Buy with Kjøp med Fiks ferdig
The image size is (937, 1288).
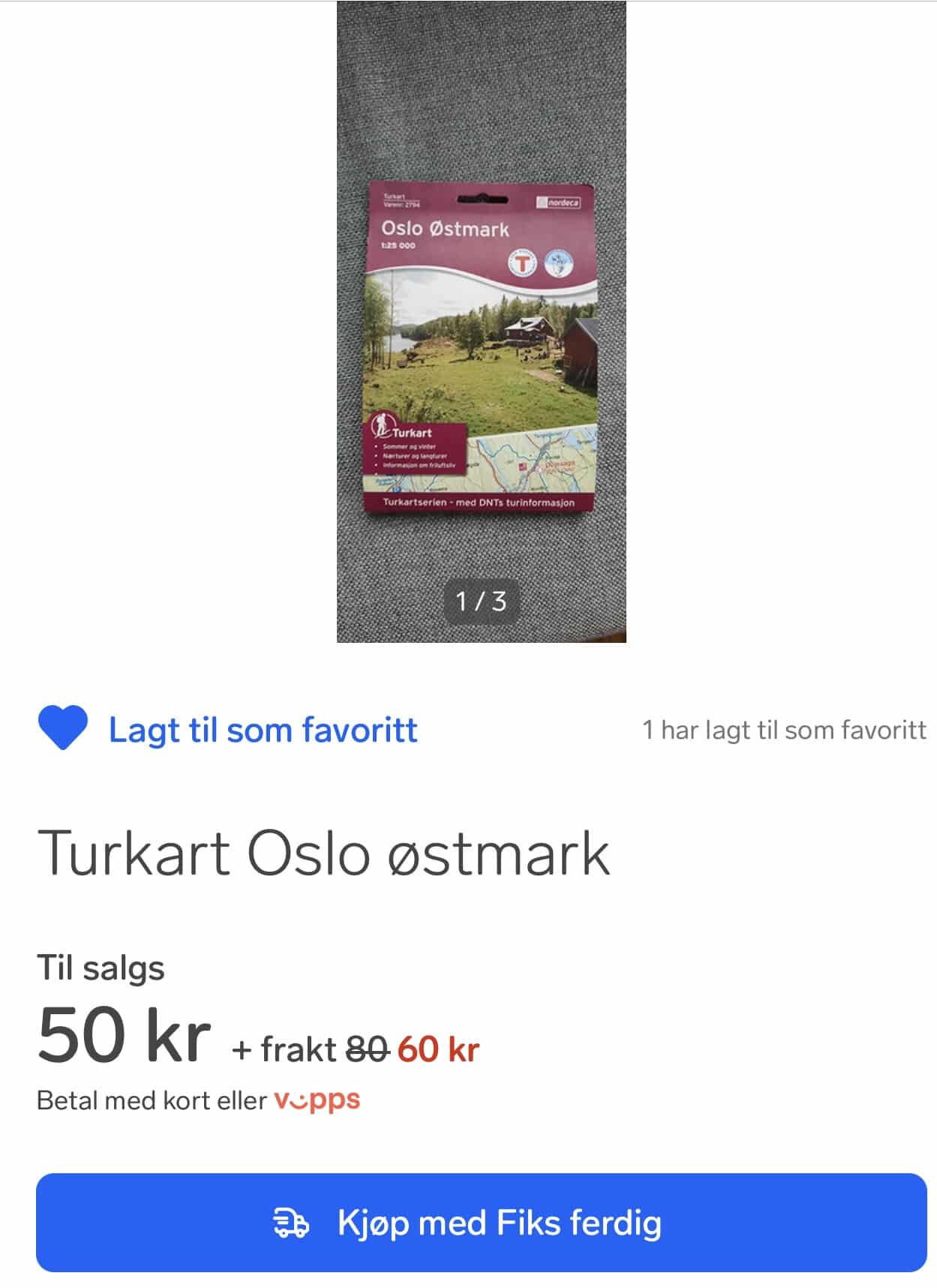pyautogui.click(x=481, y=1223)
